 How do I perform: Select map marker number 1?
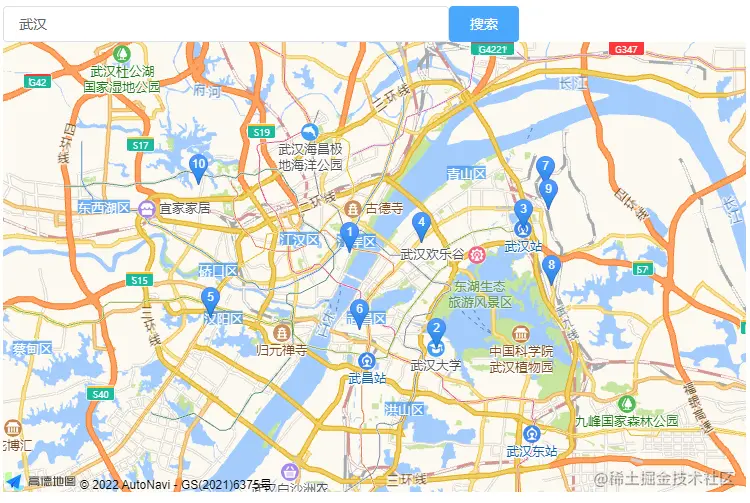(x=350, y=237)
